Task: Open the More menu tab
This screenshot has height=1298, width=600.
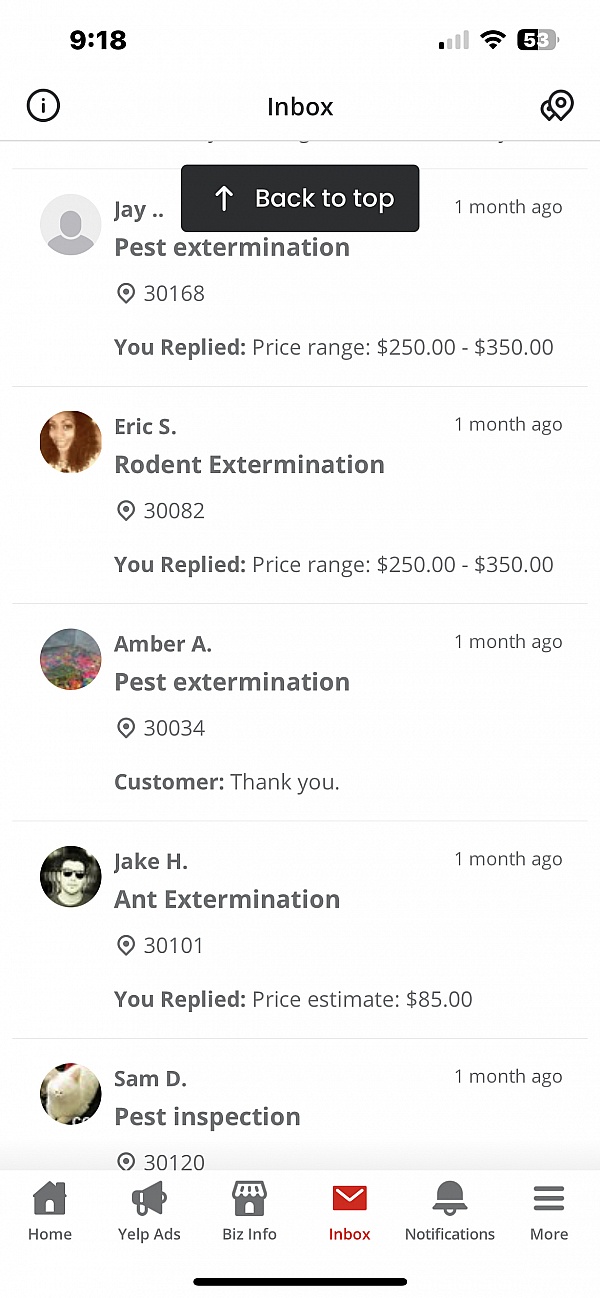Action: click(549, 1212)
